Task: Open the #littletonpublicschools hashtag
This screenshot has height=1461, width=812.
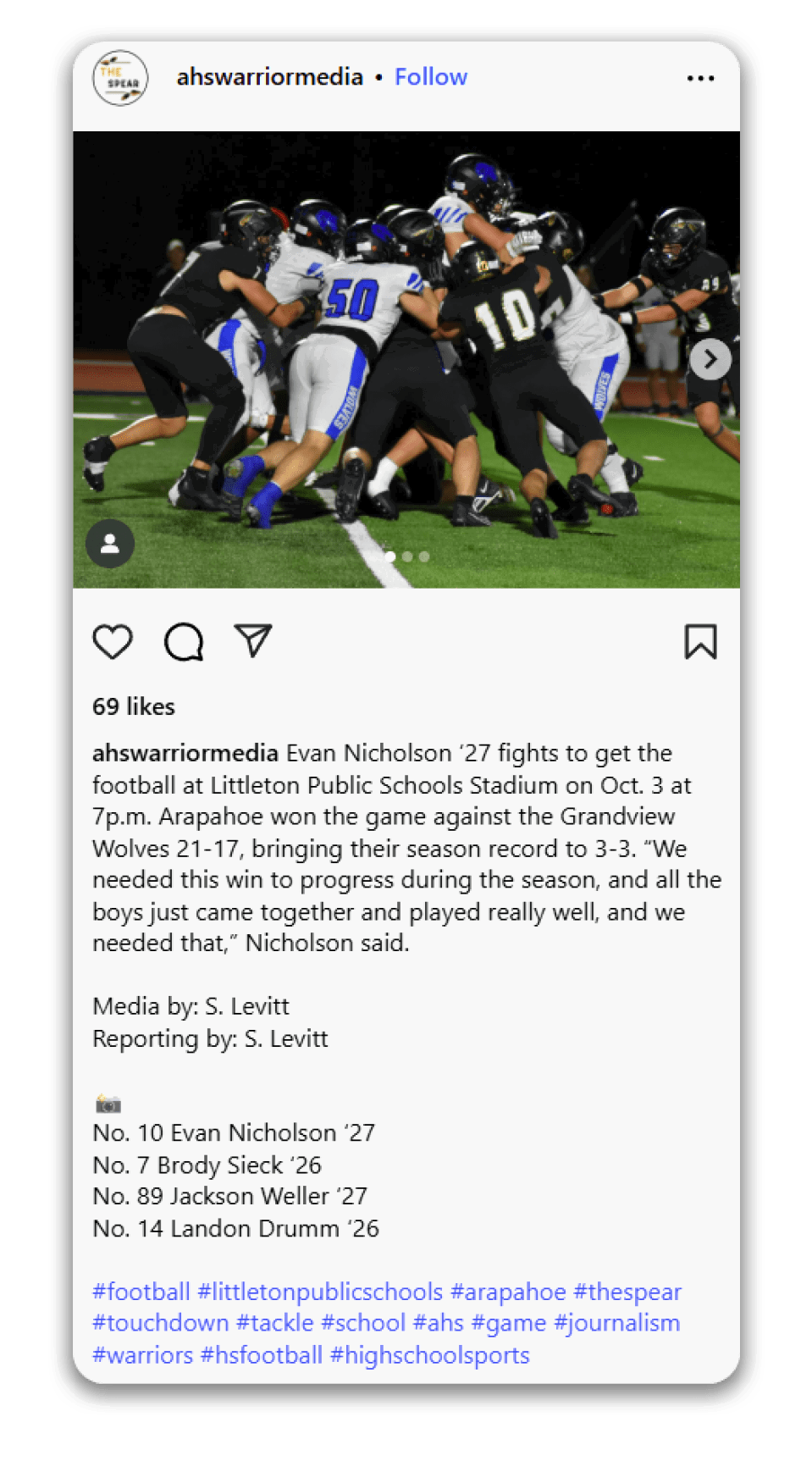Action: pos(320,1292)
